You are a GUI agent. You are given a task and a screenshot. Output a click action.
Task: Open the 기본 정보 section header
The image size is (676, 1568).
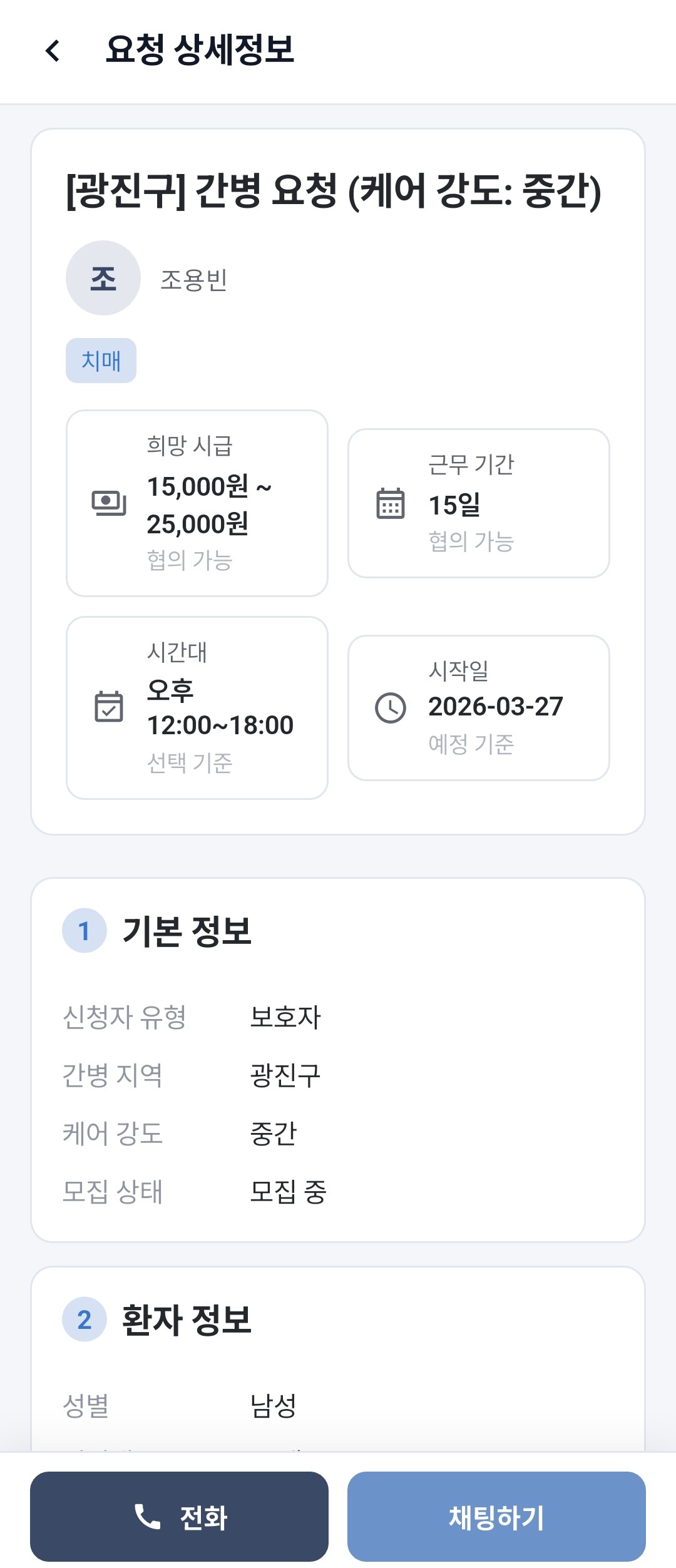click(x=187, y=932)
